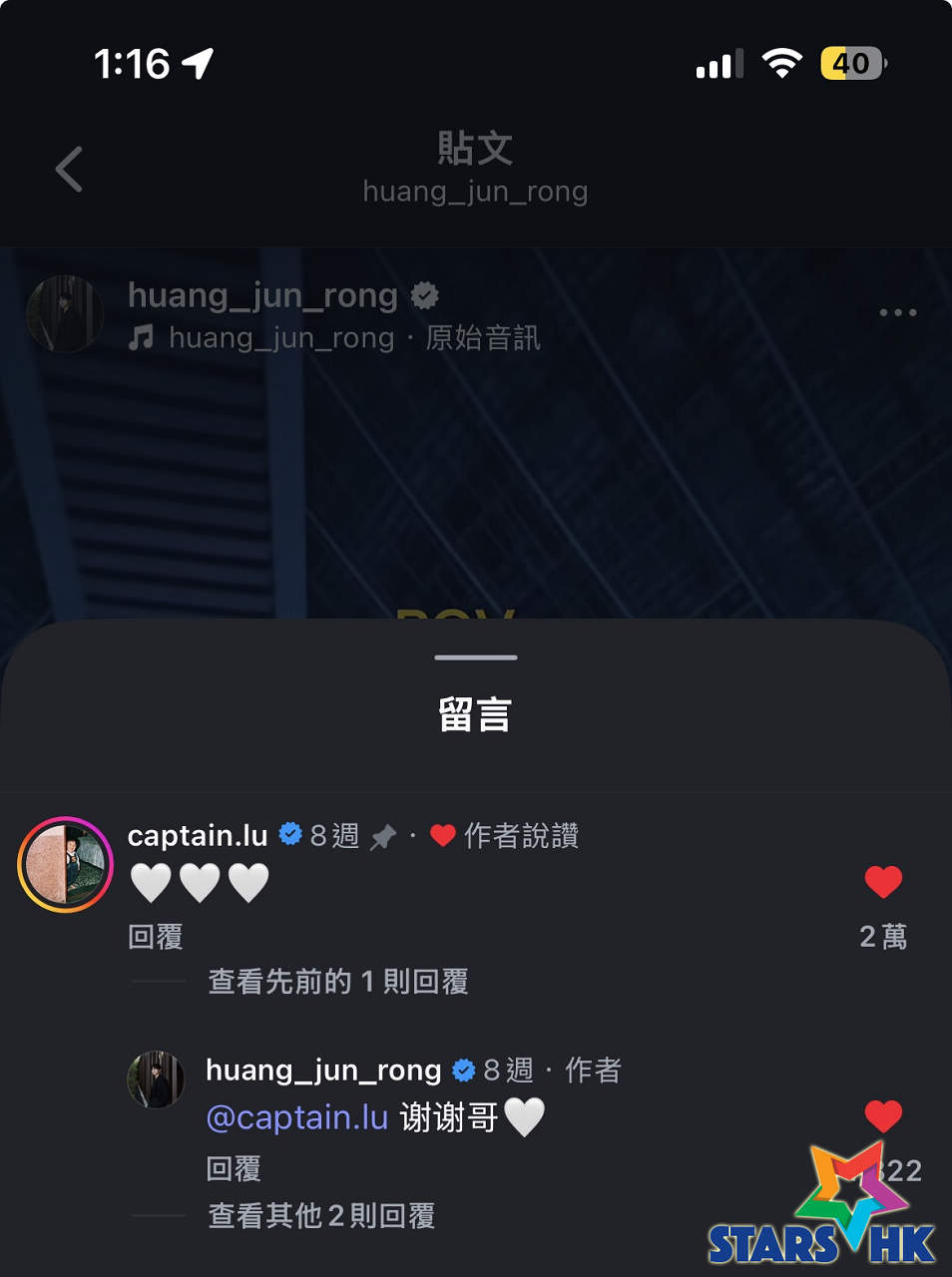Open captain.lu's profile picture
The height and width of the screenshot is (1277, 952).
(x=66, y=864)
